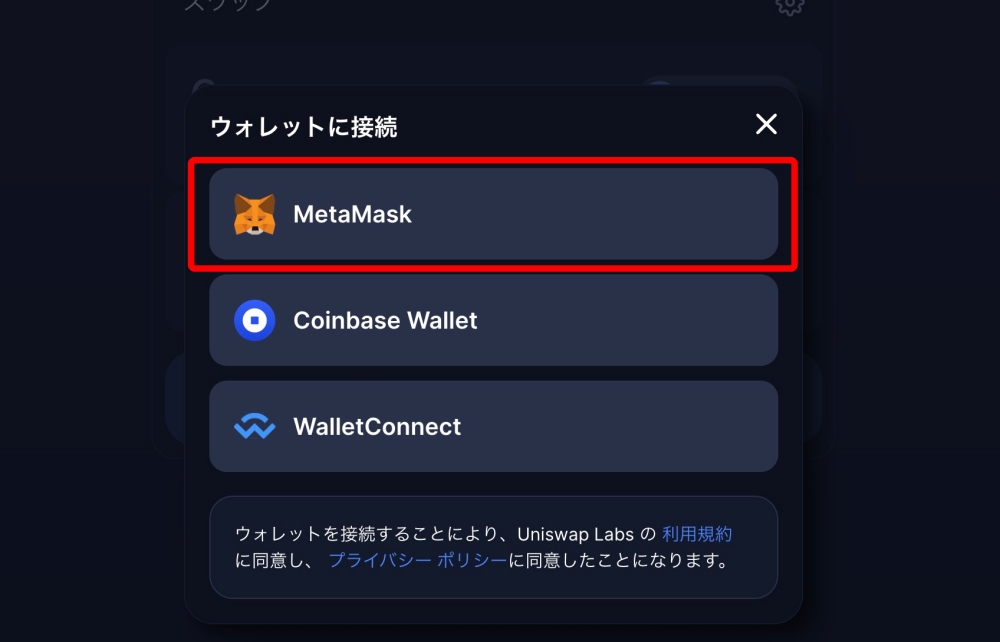Connect using WalletConnect
1000x642 pixels.
tap(493, 426)
